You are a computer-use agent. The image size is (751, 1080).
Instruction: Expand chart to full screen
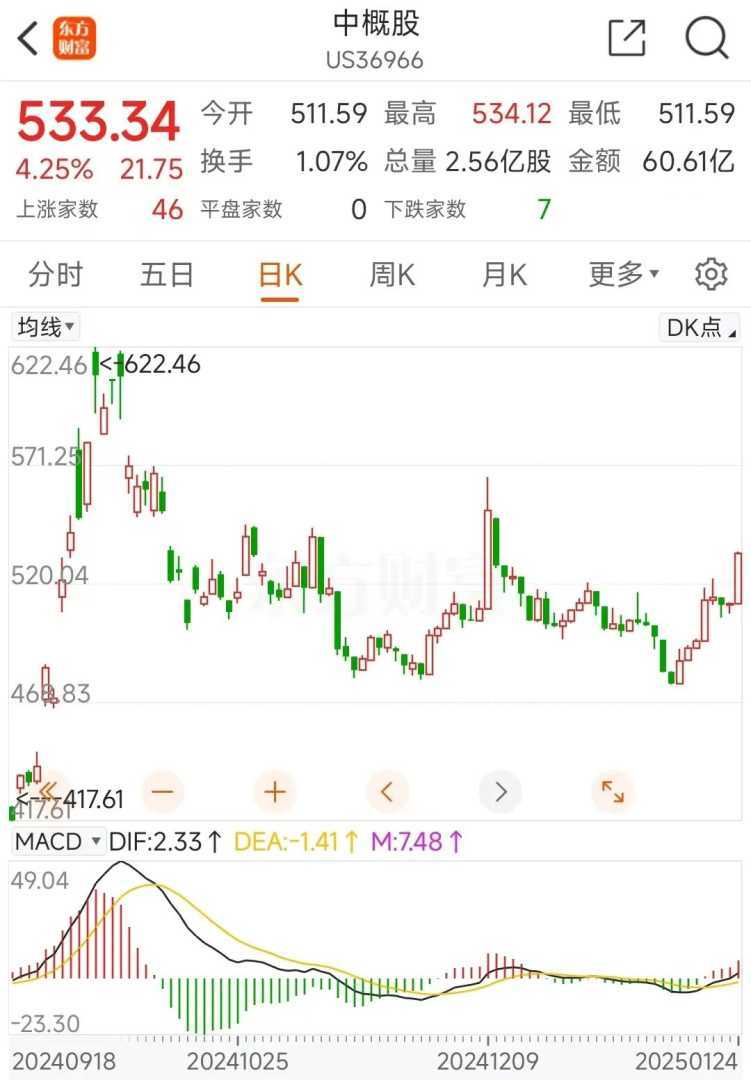coord(612,793)
